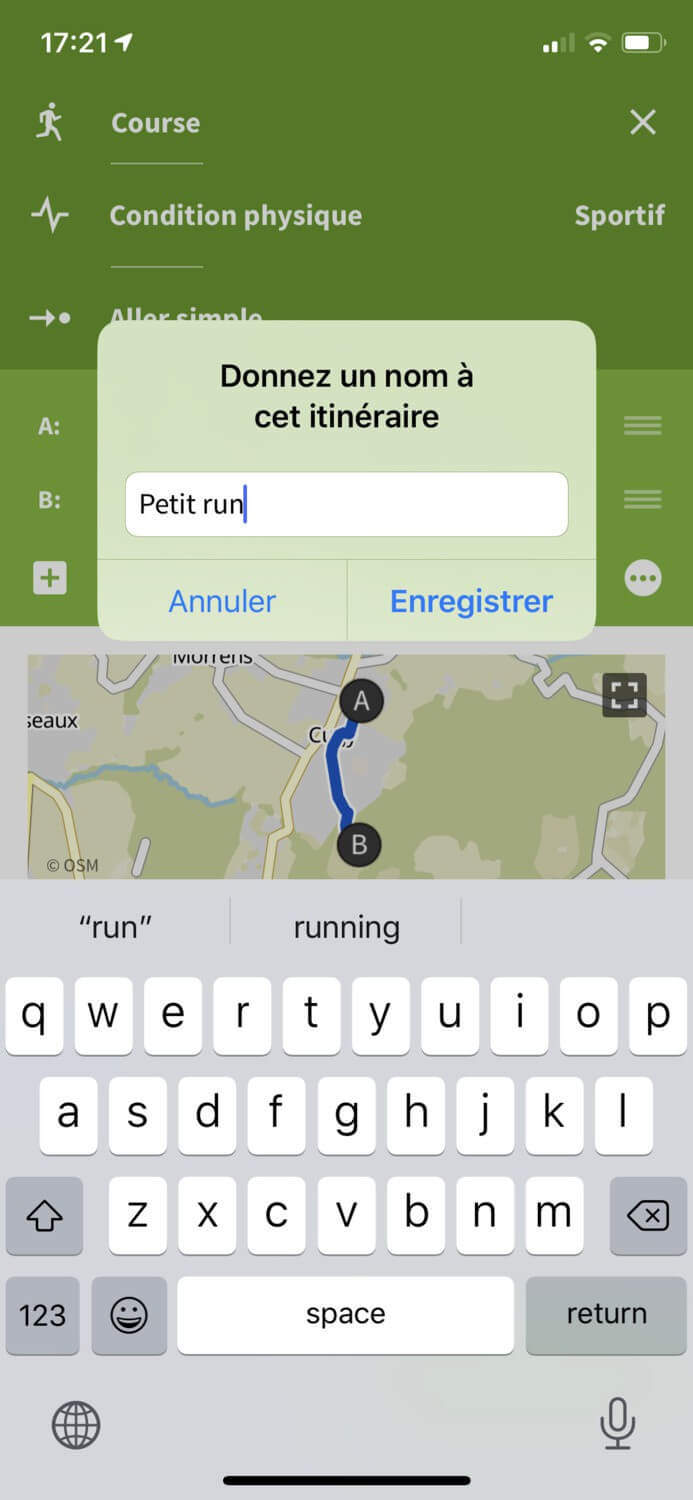Open the Course sport selector
This screenshot has width=693, height=1500.
pyautogui.click(x=155, y=123)
